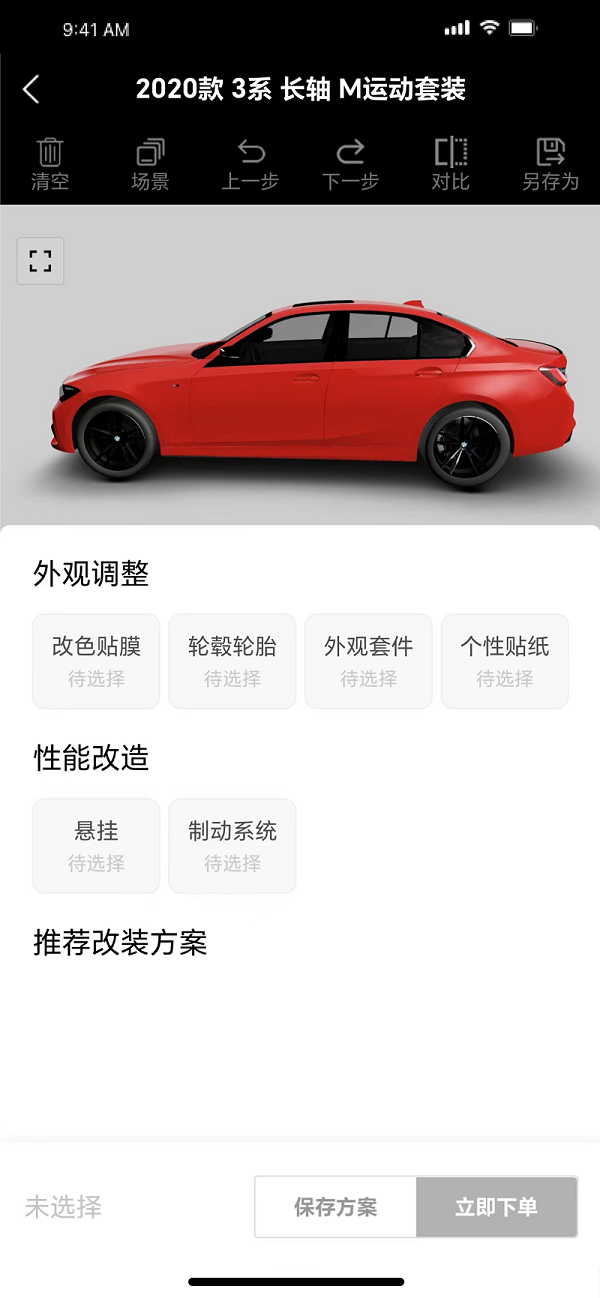
Task: Open 制动系统 brake system options
Action: tap(232, 845)
